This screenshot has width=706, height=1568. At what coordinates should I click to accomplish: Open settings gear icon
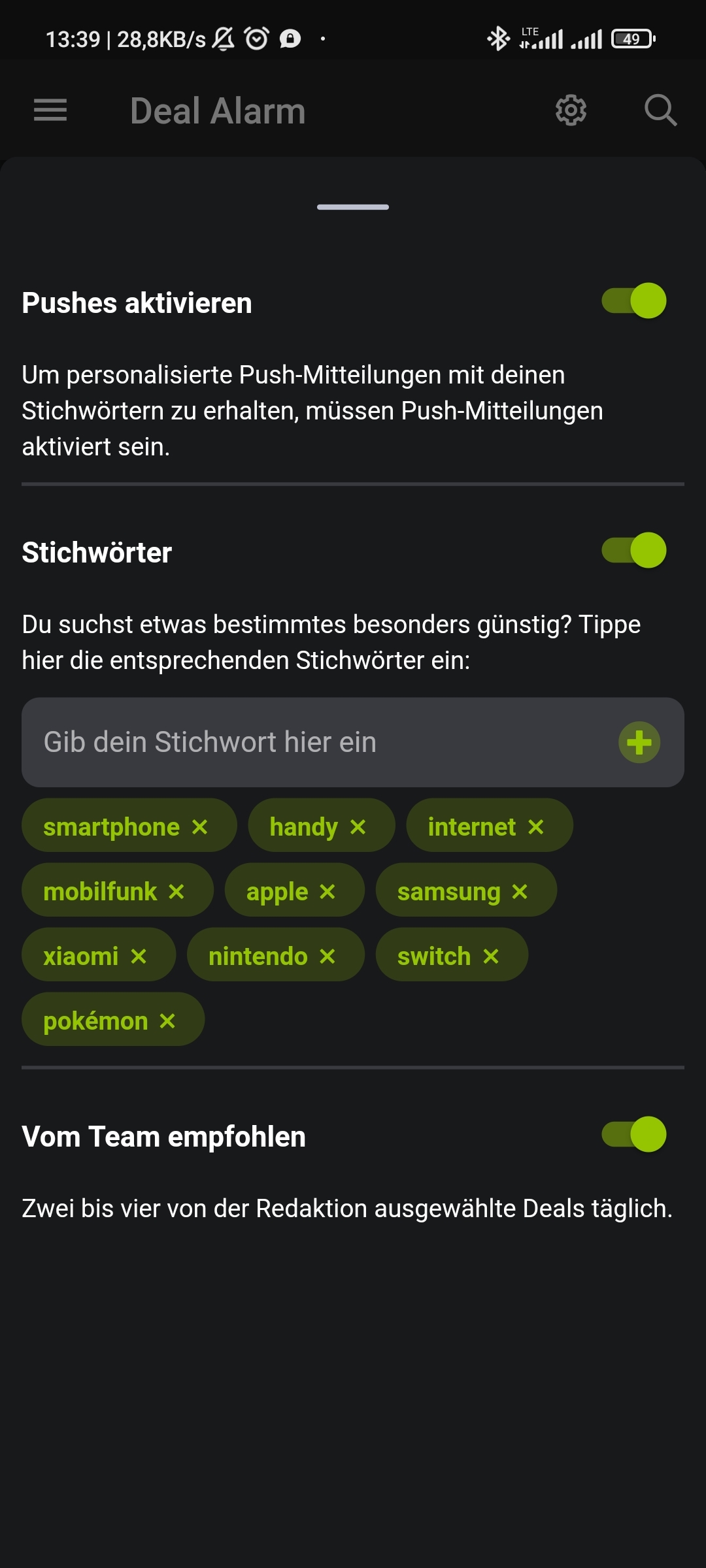(571, 110)
